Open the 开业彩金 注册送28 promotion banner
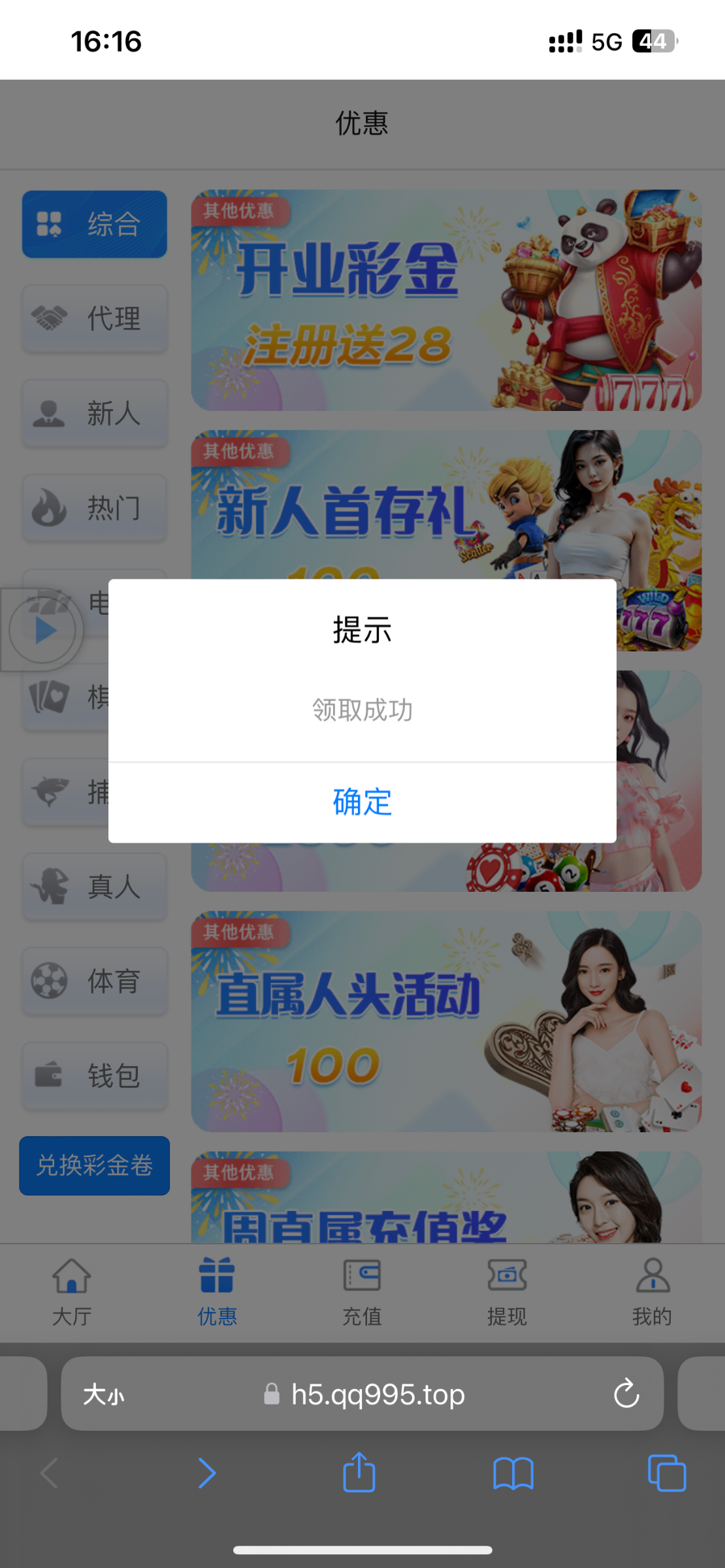The width and height of the screenshot is (725, 1568). tap(446, 301)
